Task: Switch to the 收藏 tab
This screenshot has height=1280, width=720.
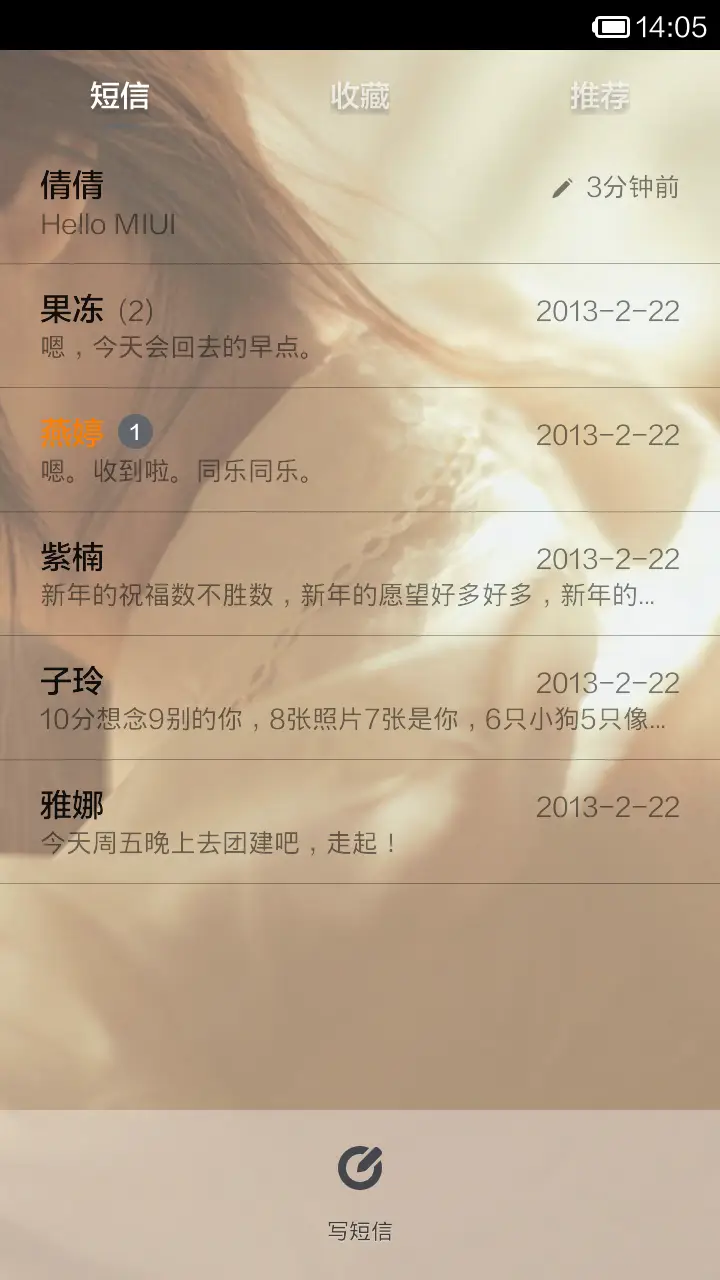Action: click(x=360, y=97)
